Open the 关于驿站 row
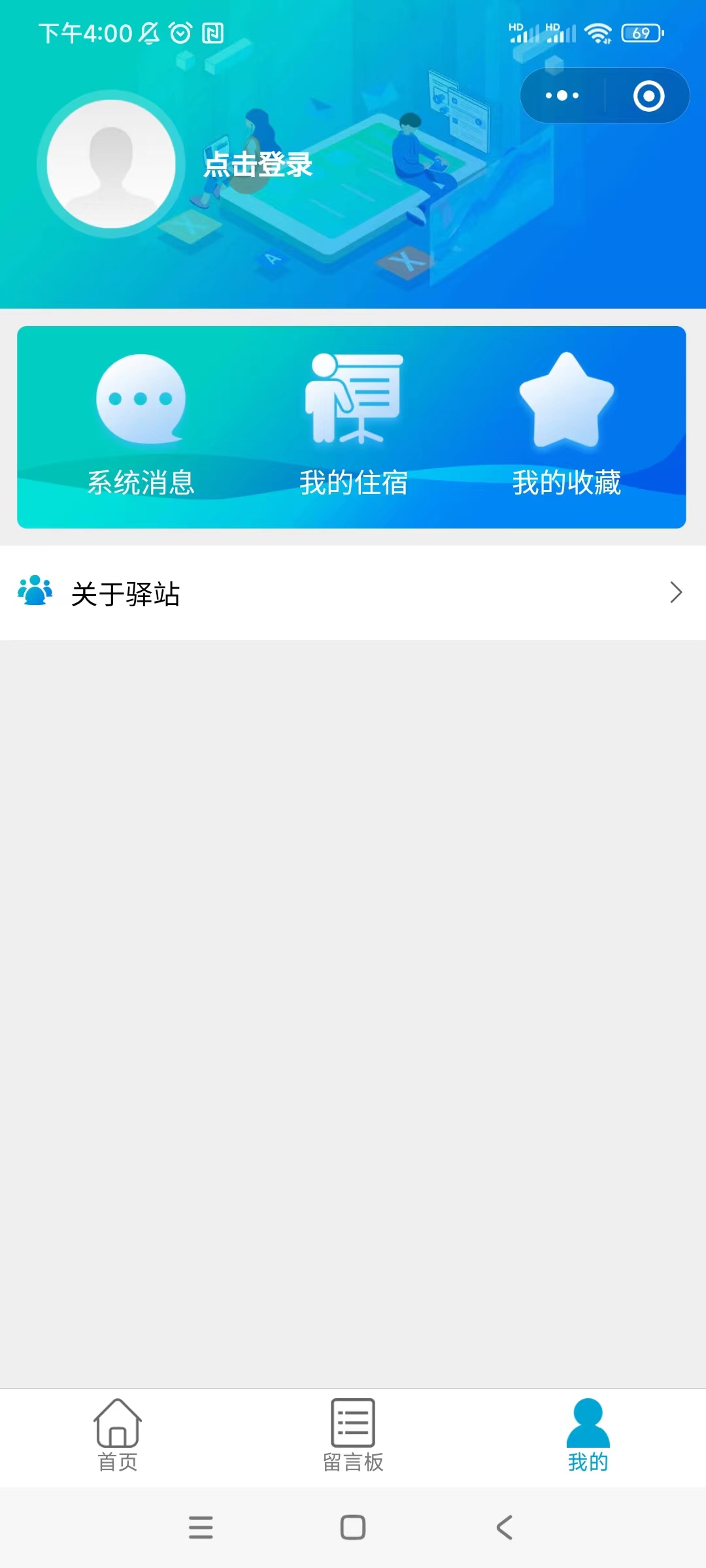 coord(353,593)
